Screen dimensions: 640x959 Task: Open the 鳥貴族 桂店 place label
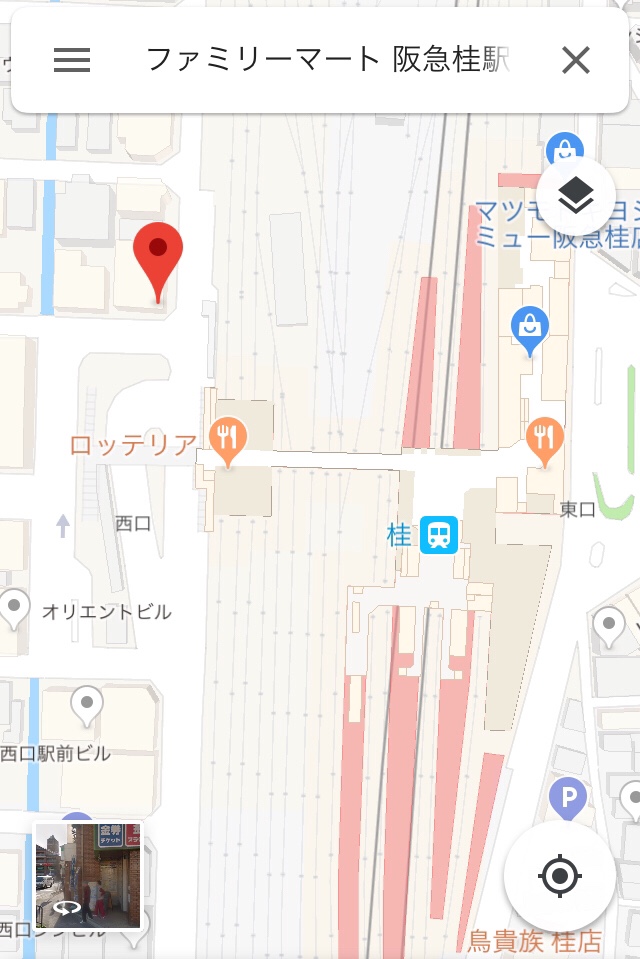pos(534,941)
